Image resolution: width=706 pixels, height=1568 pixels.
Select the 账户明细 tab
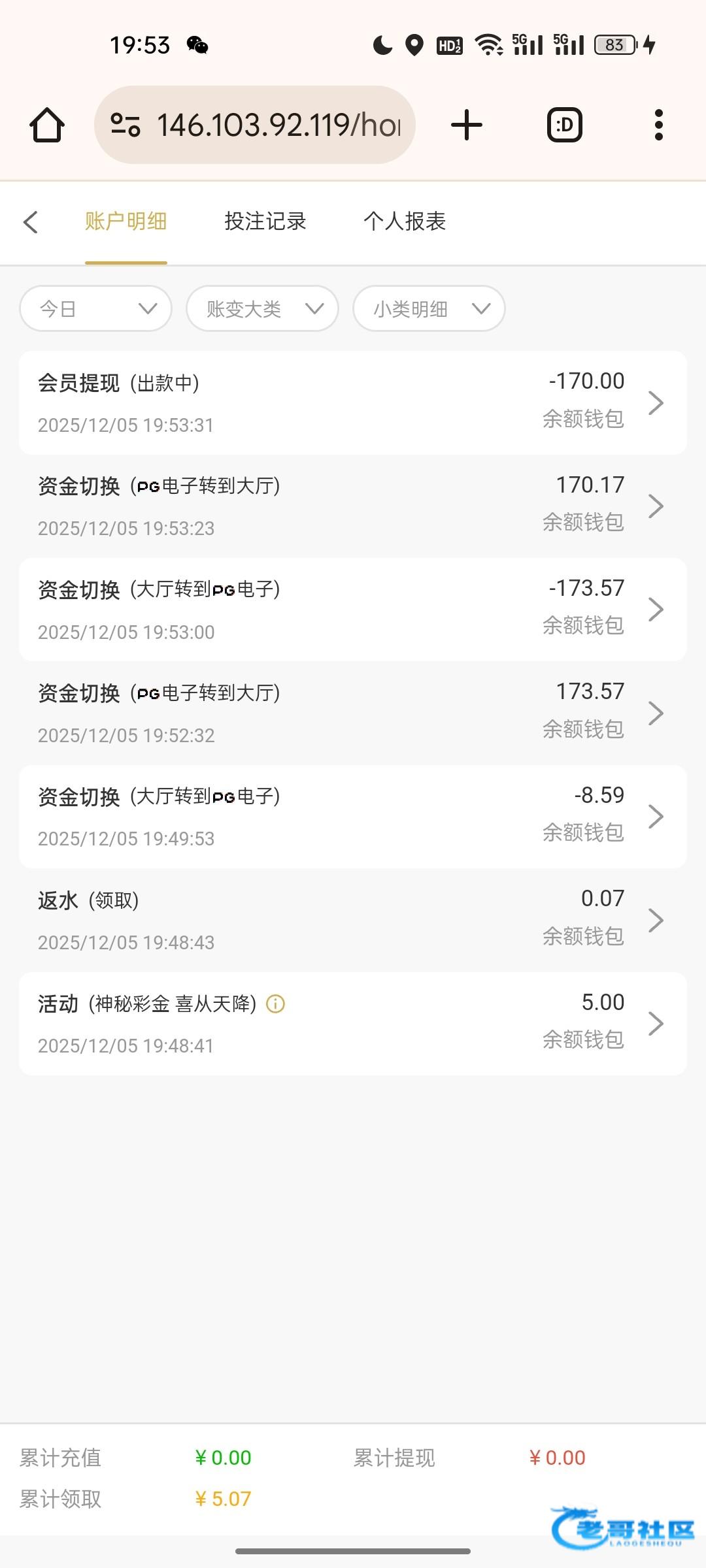point(126,221)
